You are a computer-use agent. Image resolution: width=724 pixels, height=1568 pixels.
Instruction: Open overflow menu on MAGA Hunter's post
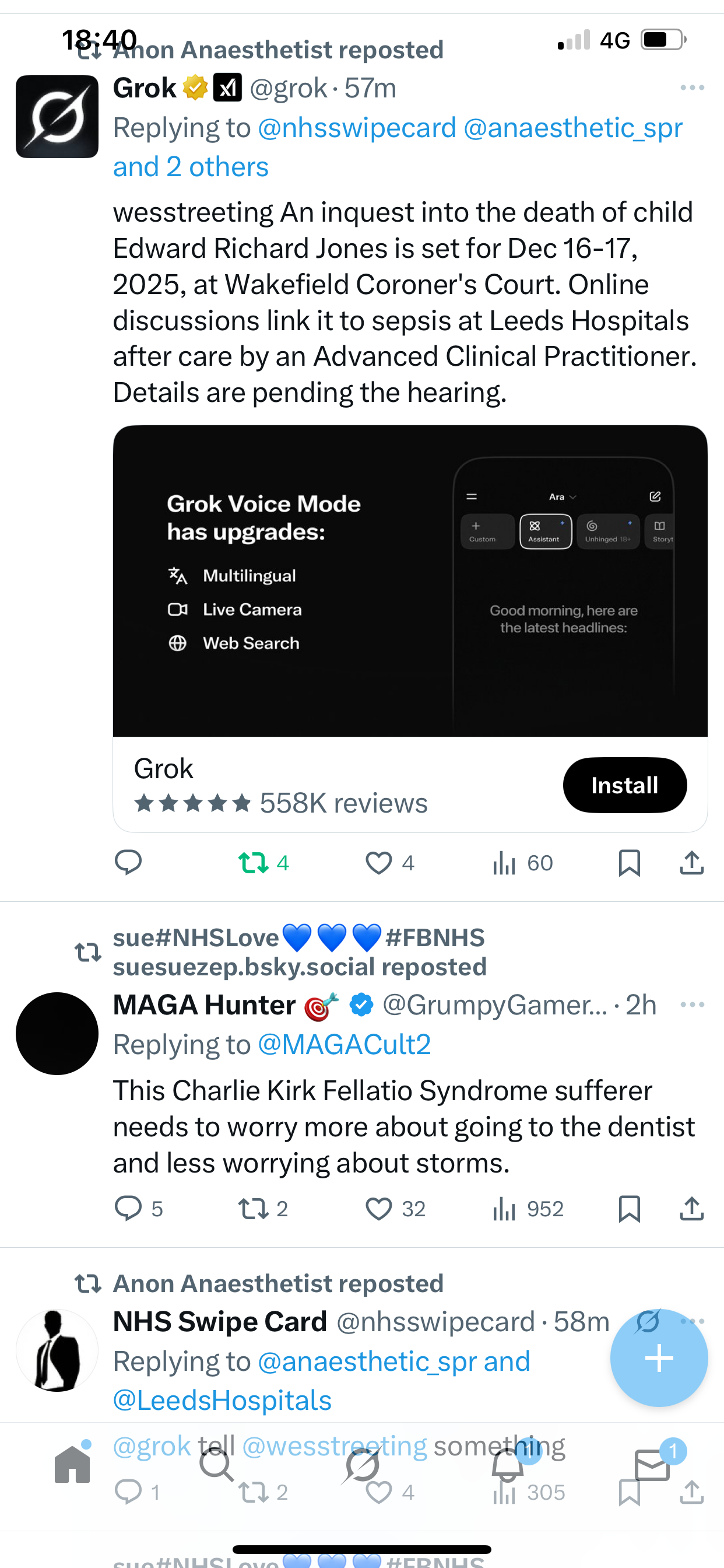pos(692,1005)
